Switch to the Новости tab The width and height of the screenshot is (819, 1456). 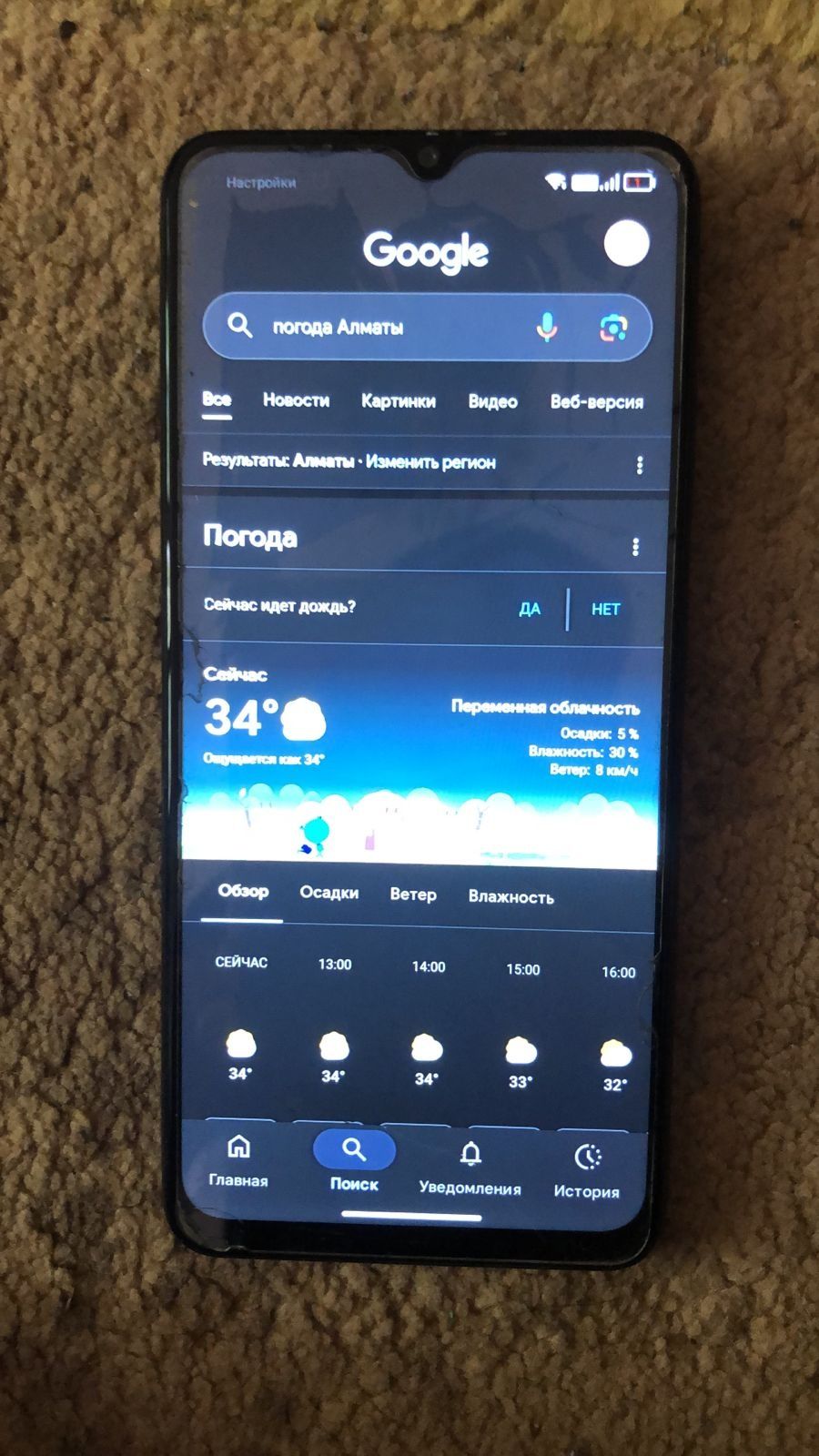[x=296, y=400]
